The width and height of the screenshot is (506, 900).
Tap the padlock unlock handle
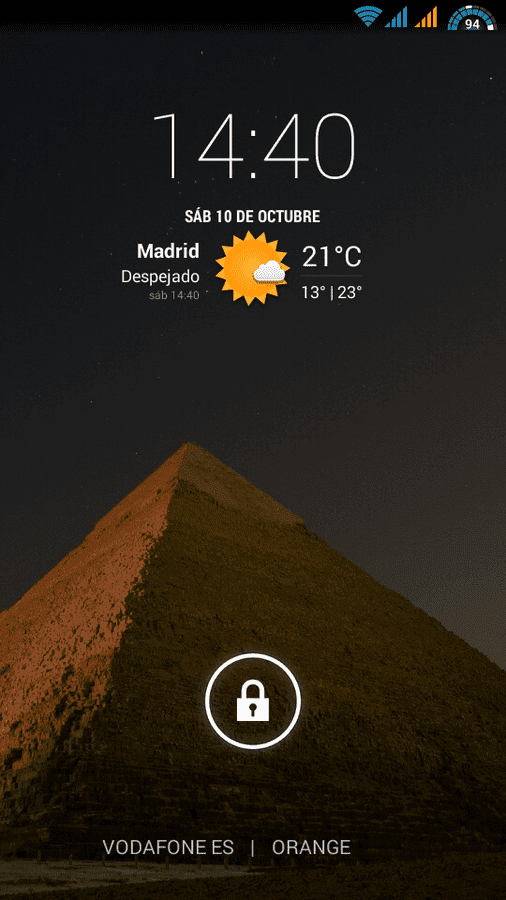coord(253,700)
